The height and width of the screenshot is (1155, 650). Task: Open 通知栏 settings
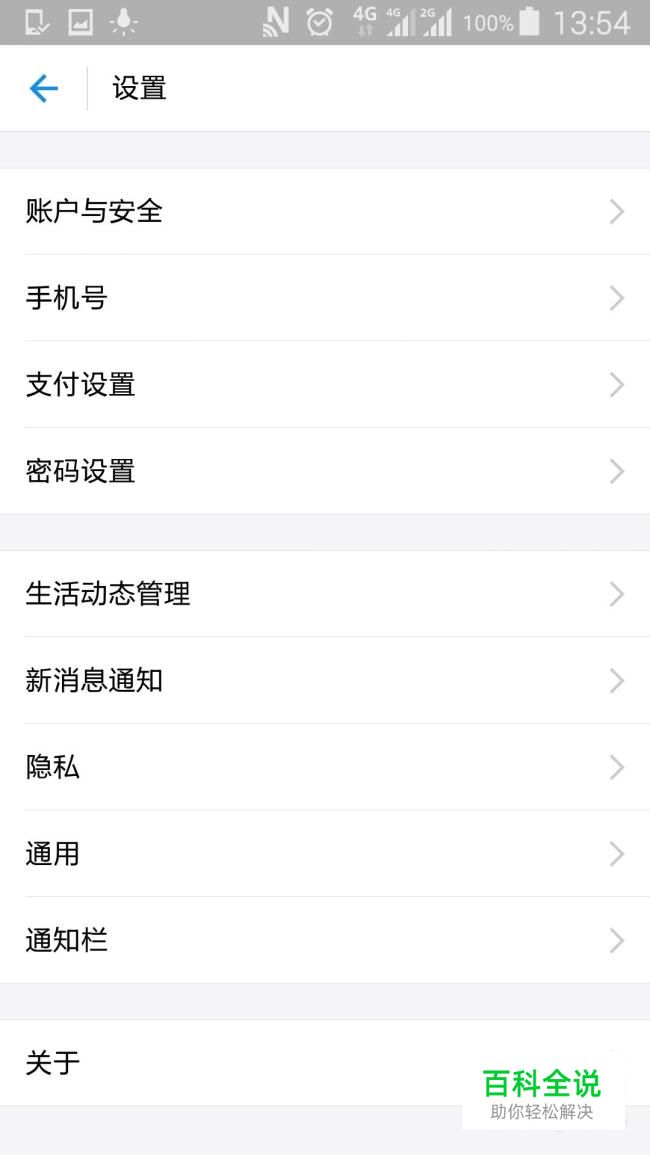[325, 941]
